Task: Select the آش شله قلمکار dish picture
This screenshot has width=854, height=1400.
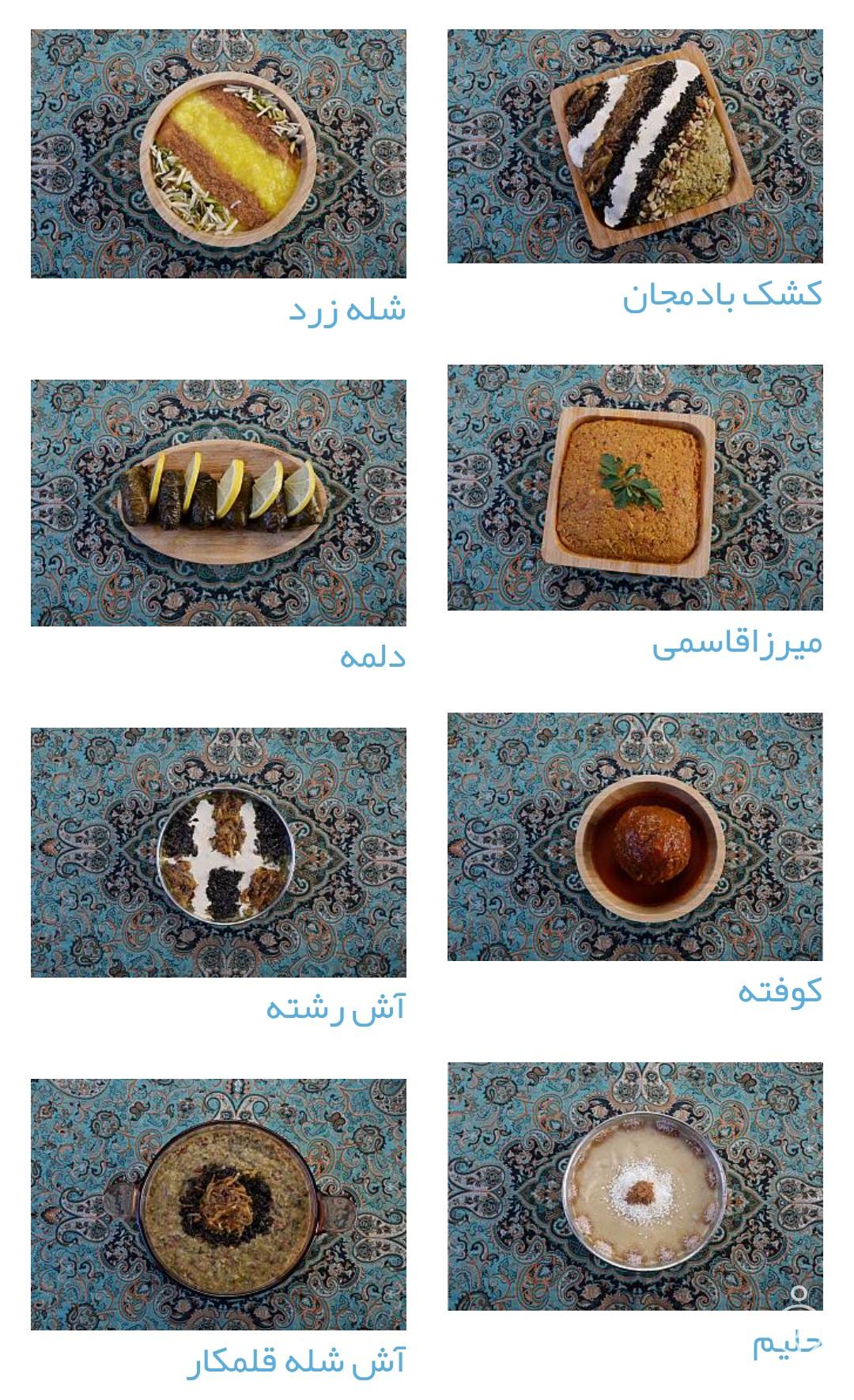Action: 218,1204
